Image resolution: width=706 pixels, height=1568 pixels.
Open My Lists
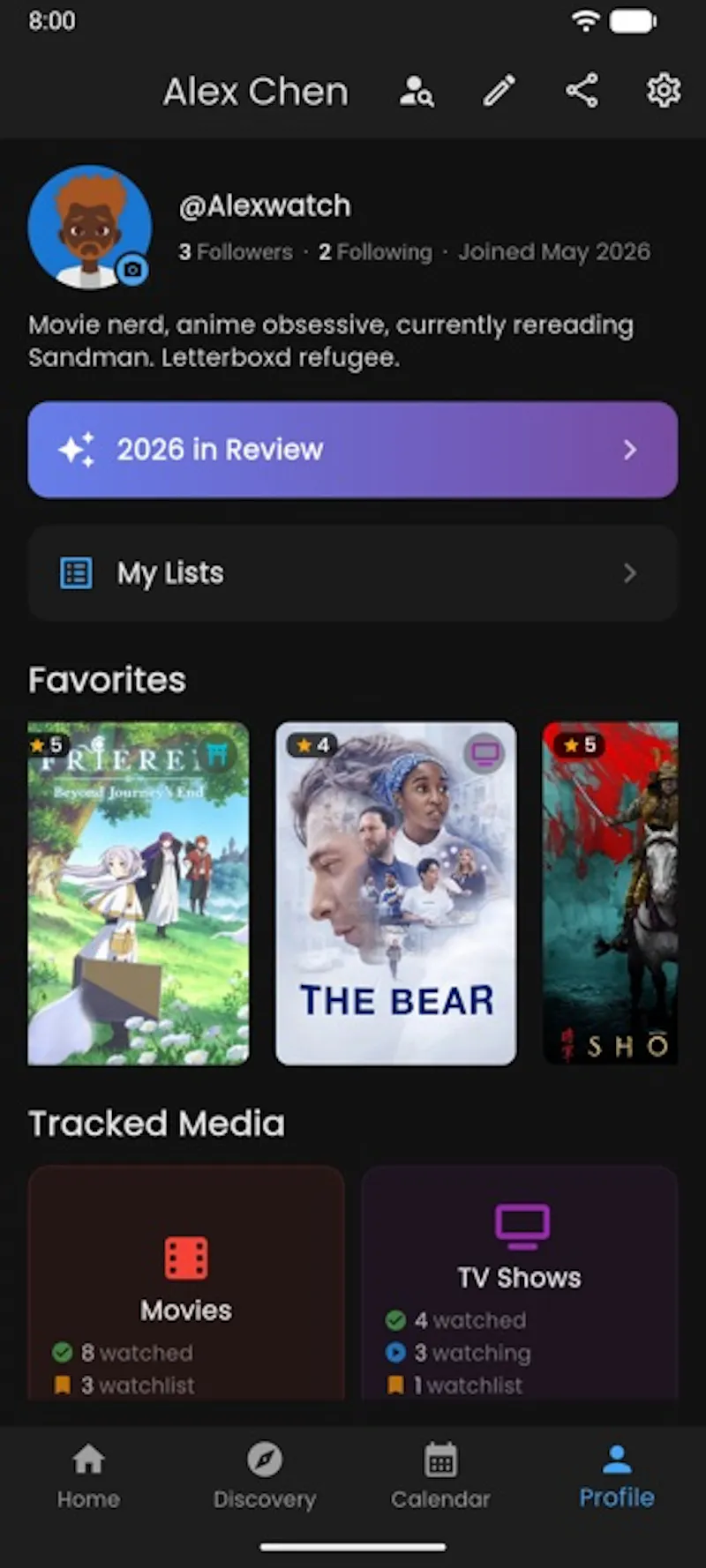[x=353, y=573]
